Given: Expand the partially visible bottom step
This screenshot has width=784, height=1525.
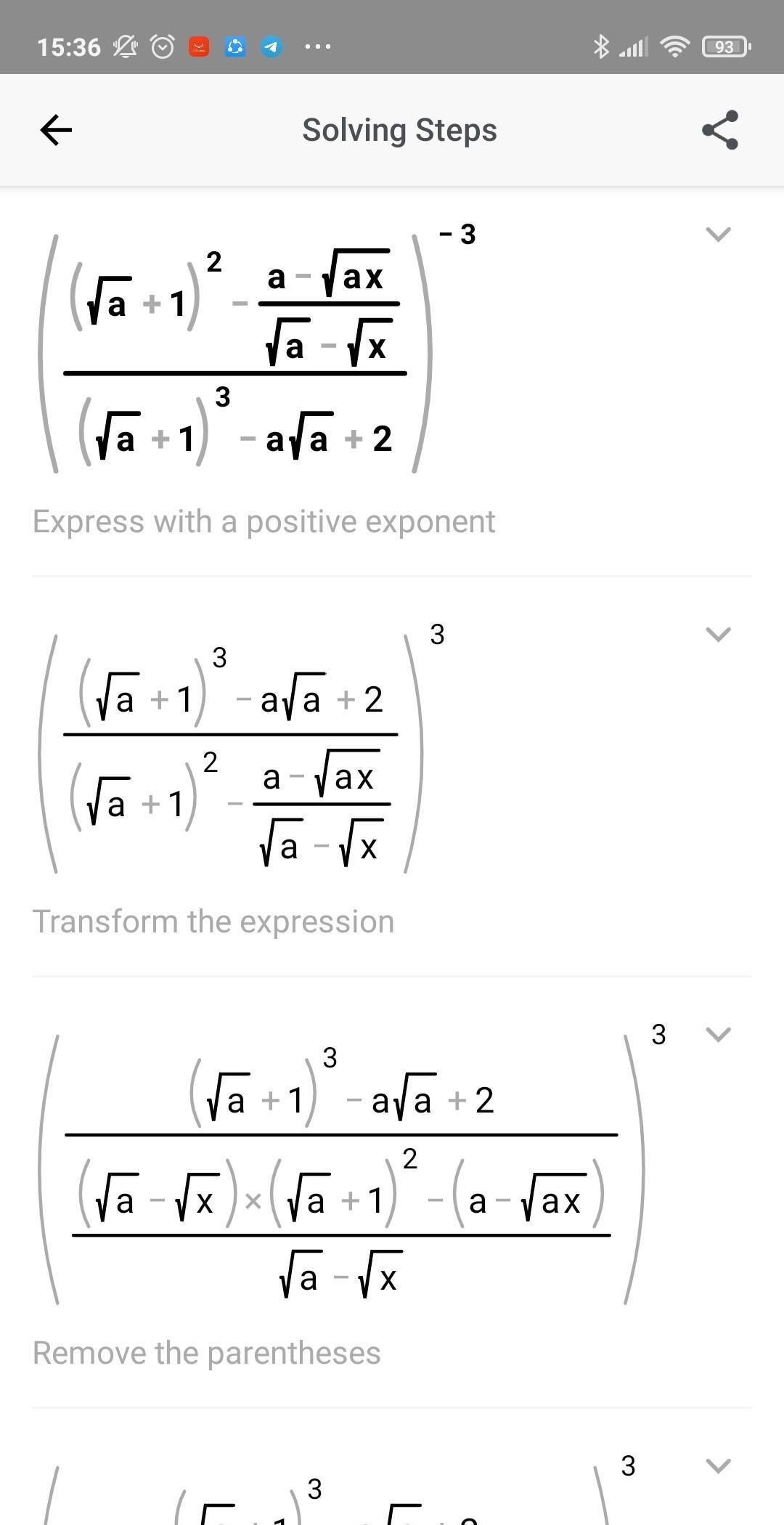Looking at the screenshot, I should [x=718, y=1465].
